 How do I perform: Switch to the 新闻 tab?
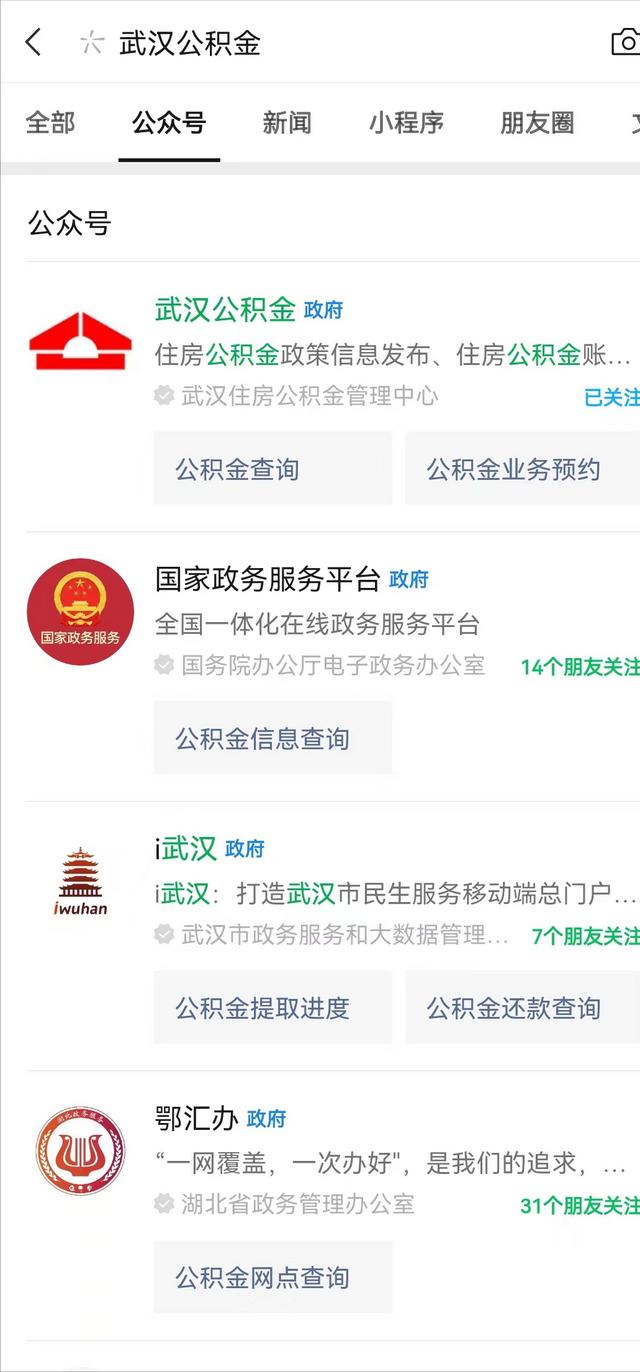point(287,123)
